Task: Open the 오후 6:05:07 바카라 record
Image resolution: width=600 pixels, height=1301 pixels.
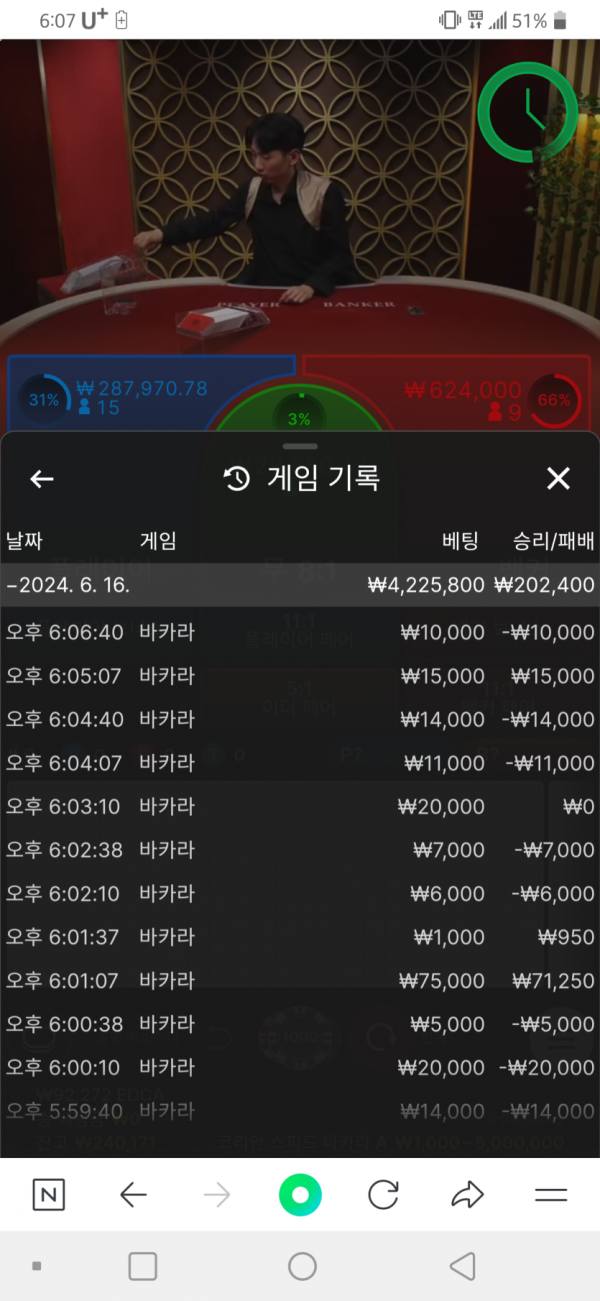Action: (x=300, y=676)
